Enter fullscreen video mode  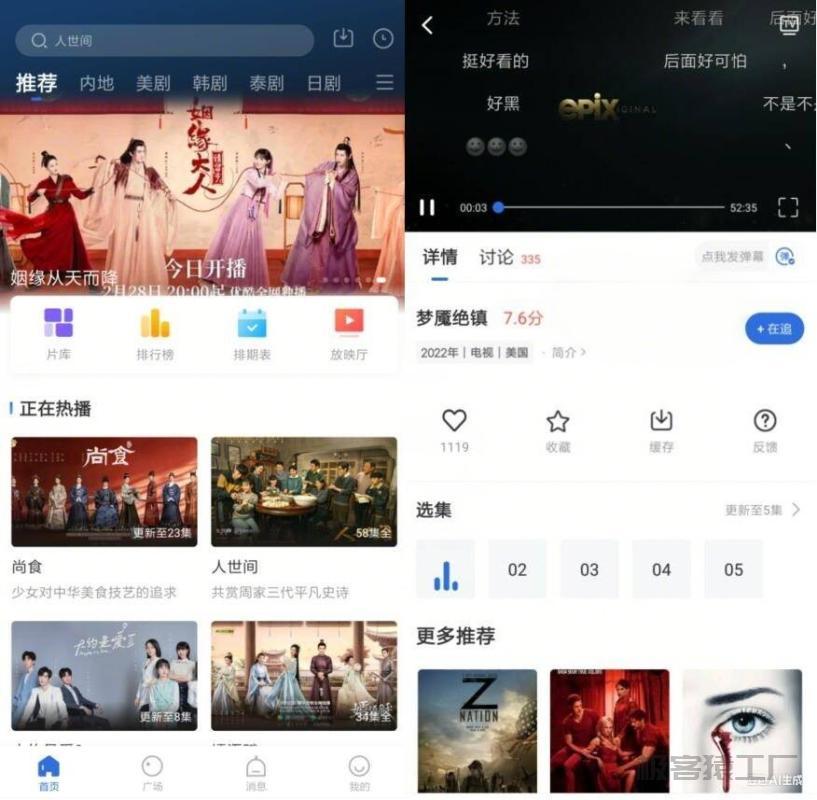[x=788, y=207]
